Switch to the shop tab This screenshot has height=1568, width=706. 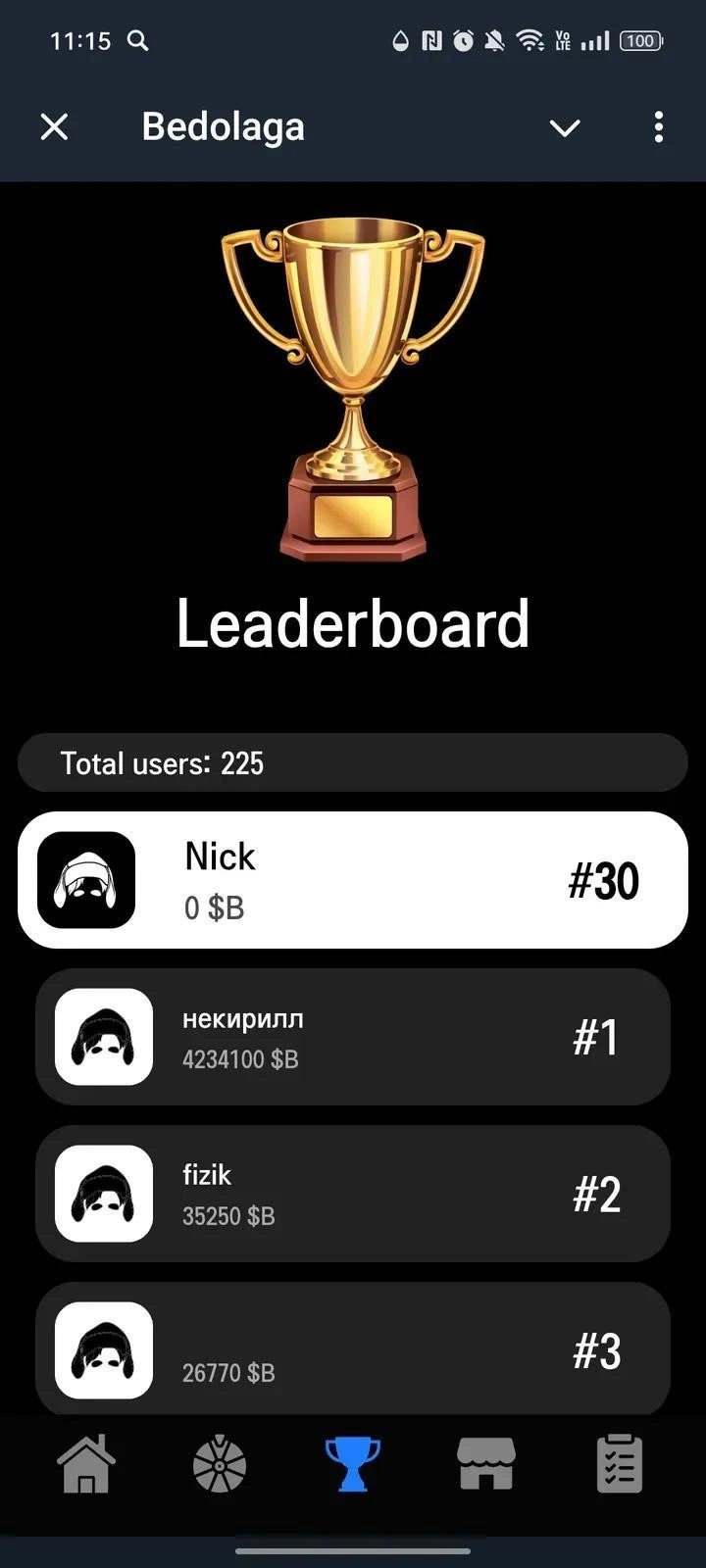coord(486,1465)
